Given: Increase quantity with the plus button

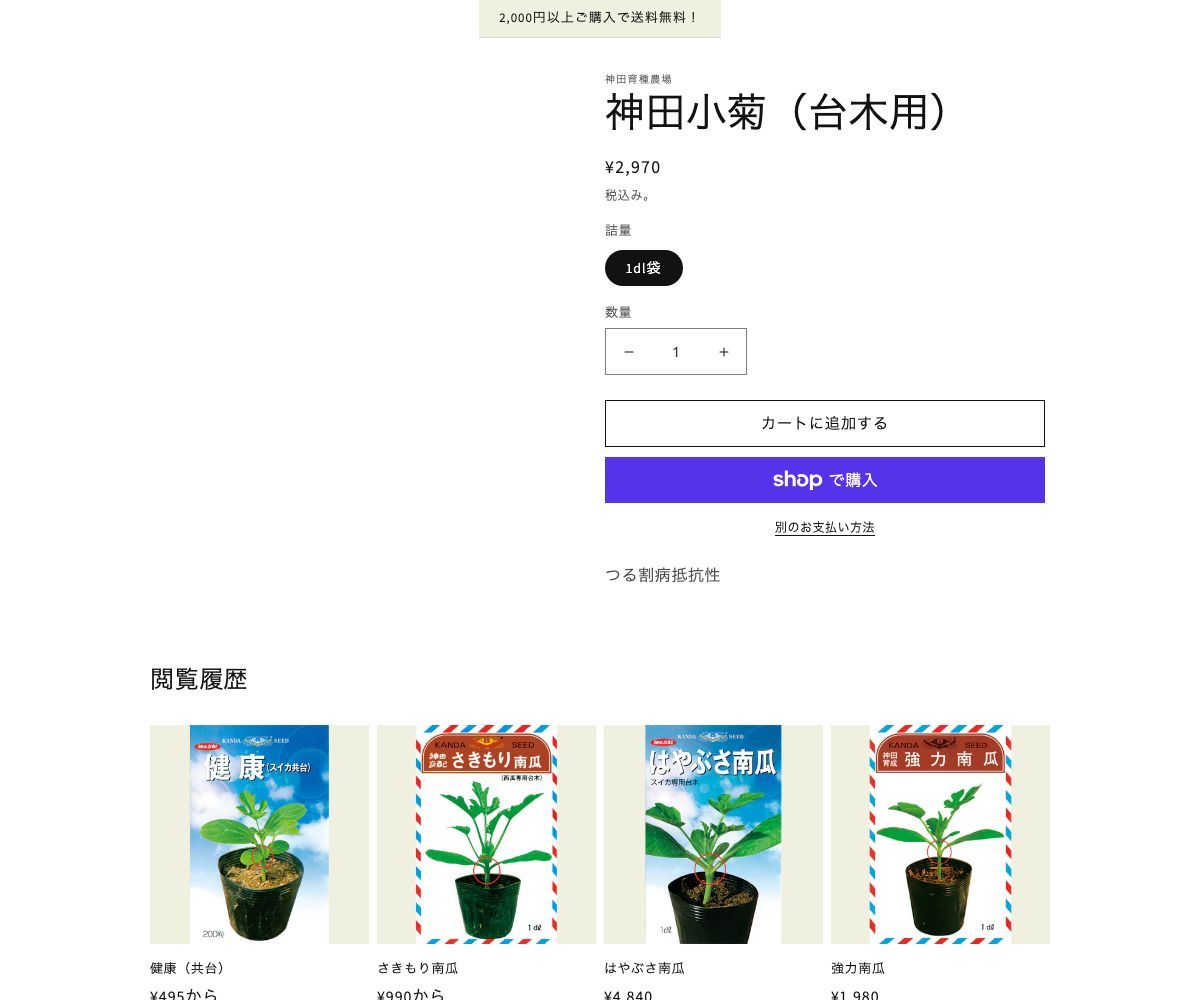Looking at the screenshot, I should pyautogui.click(x=723, y=352).
